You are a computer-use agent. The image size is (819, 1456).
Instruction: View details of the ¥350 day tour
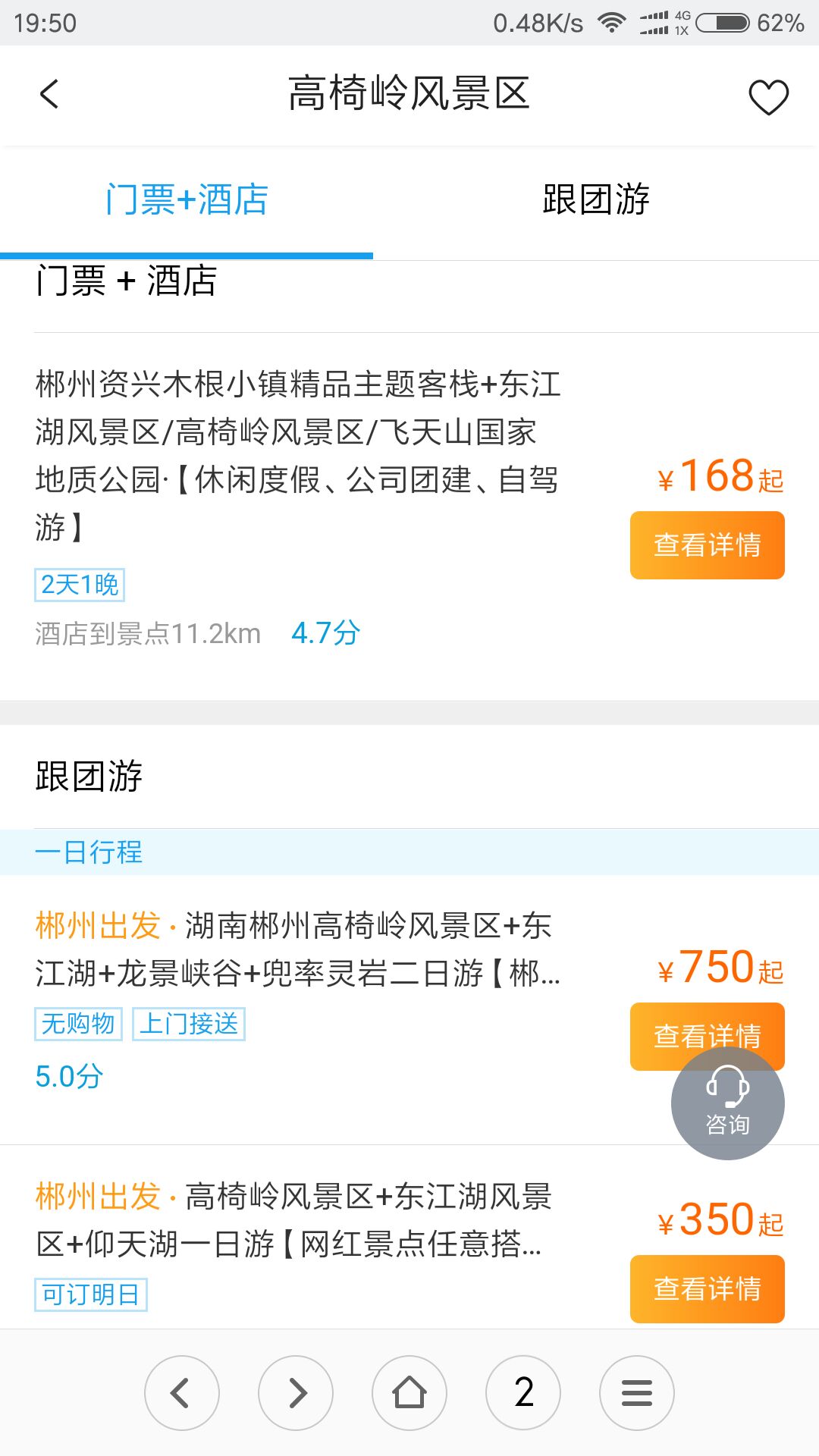point(707,1288)
